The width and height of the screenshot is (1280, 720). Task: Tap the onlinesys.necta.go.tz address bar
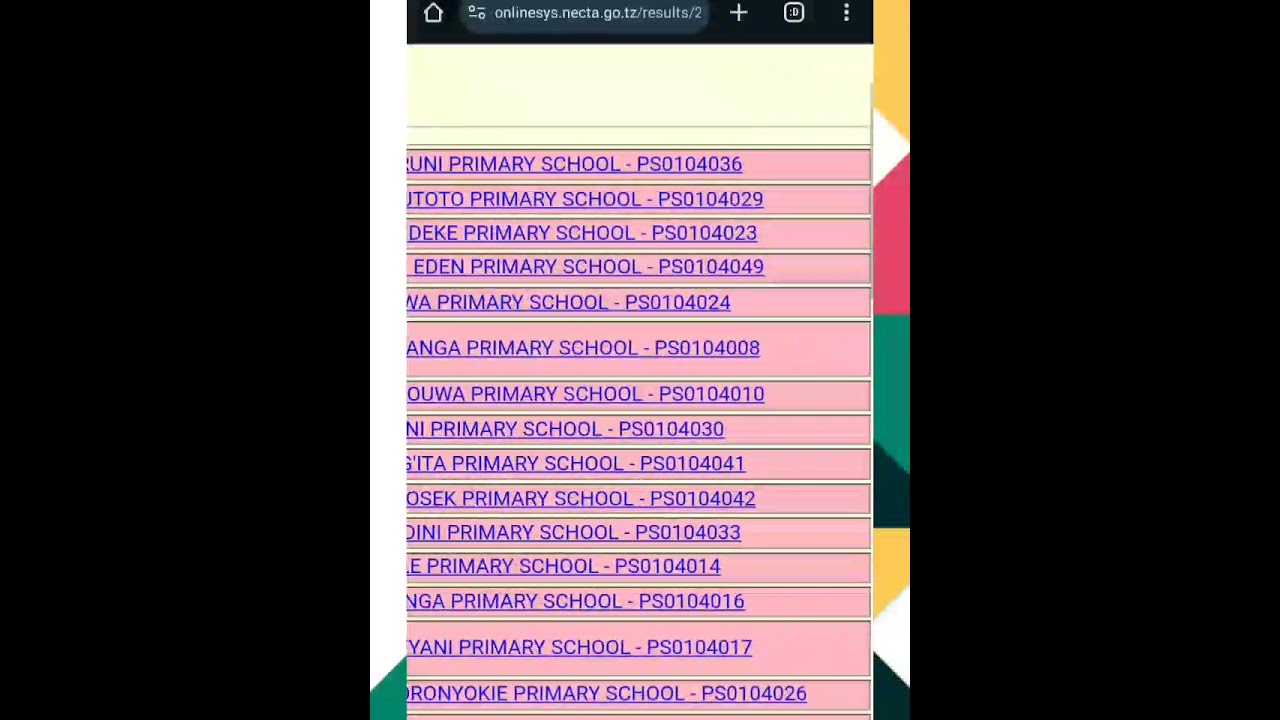[597, 13]
